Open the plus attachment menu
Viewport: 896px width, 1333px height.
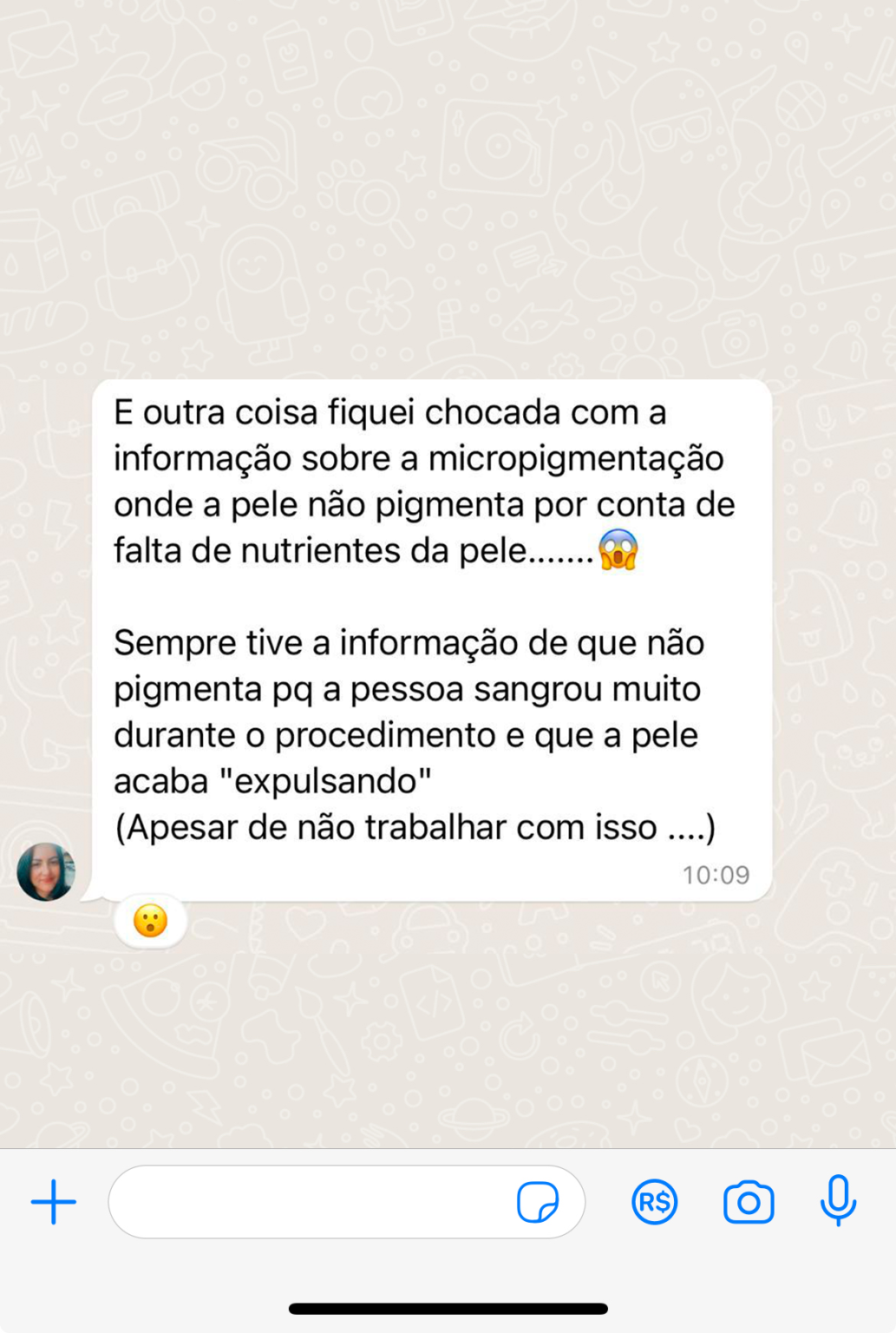[x=54, y=1202]
